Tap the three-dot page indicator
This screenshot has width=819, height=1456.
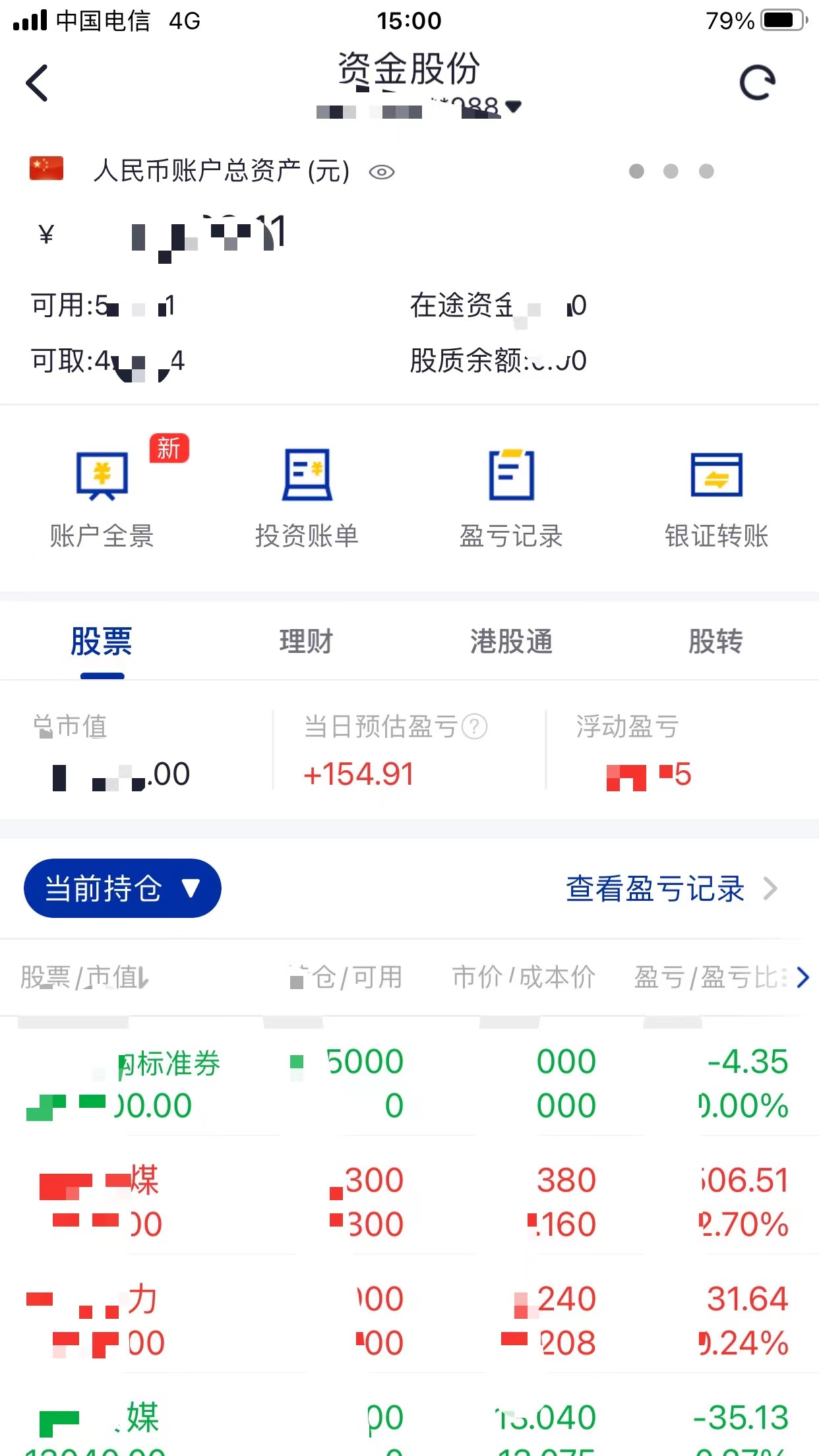[x=671, y=171]
